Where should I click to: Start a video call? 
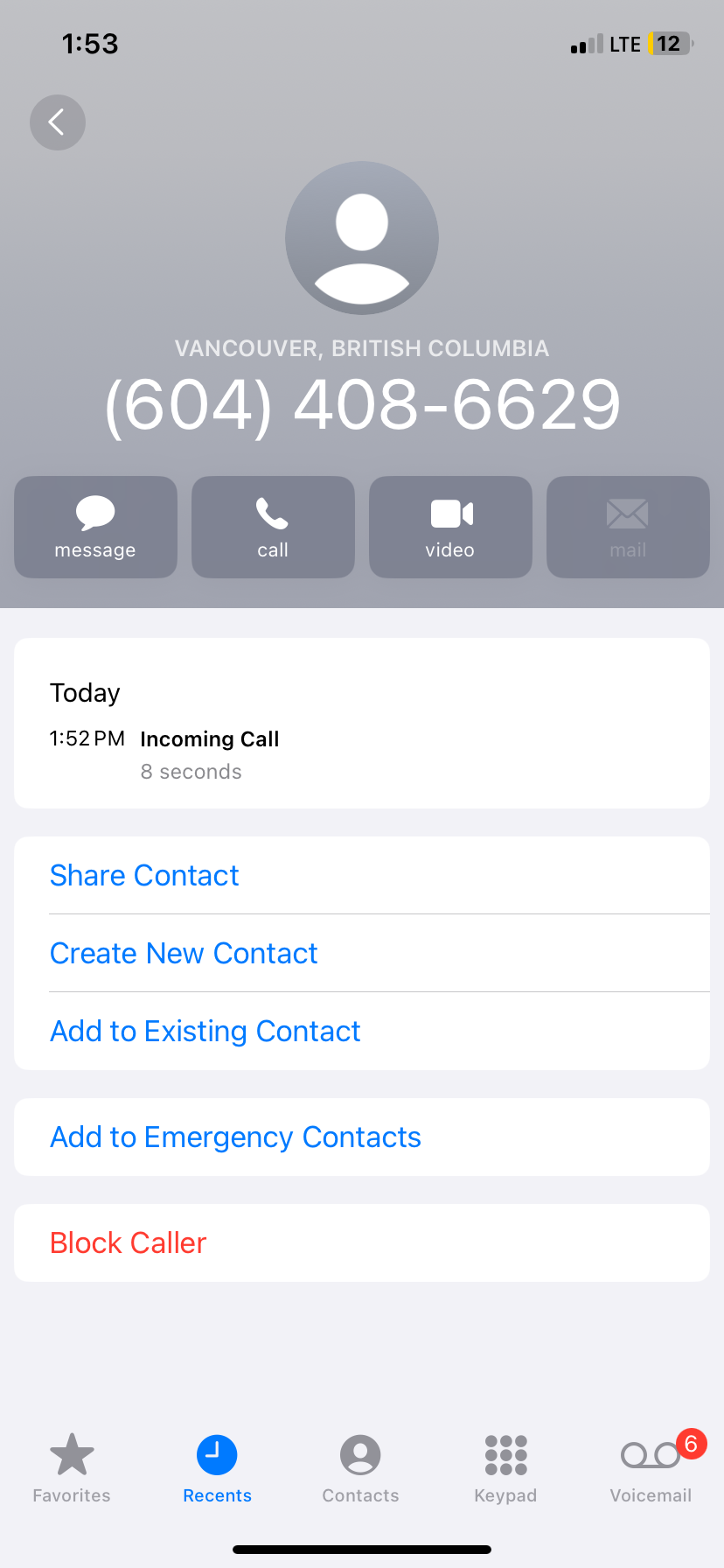coord(450,527)
